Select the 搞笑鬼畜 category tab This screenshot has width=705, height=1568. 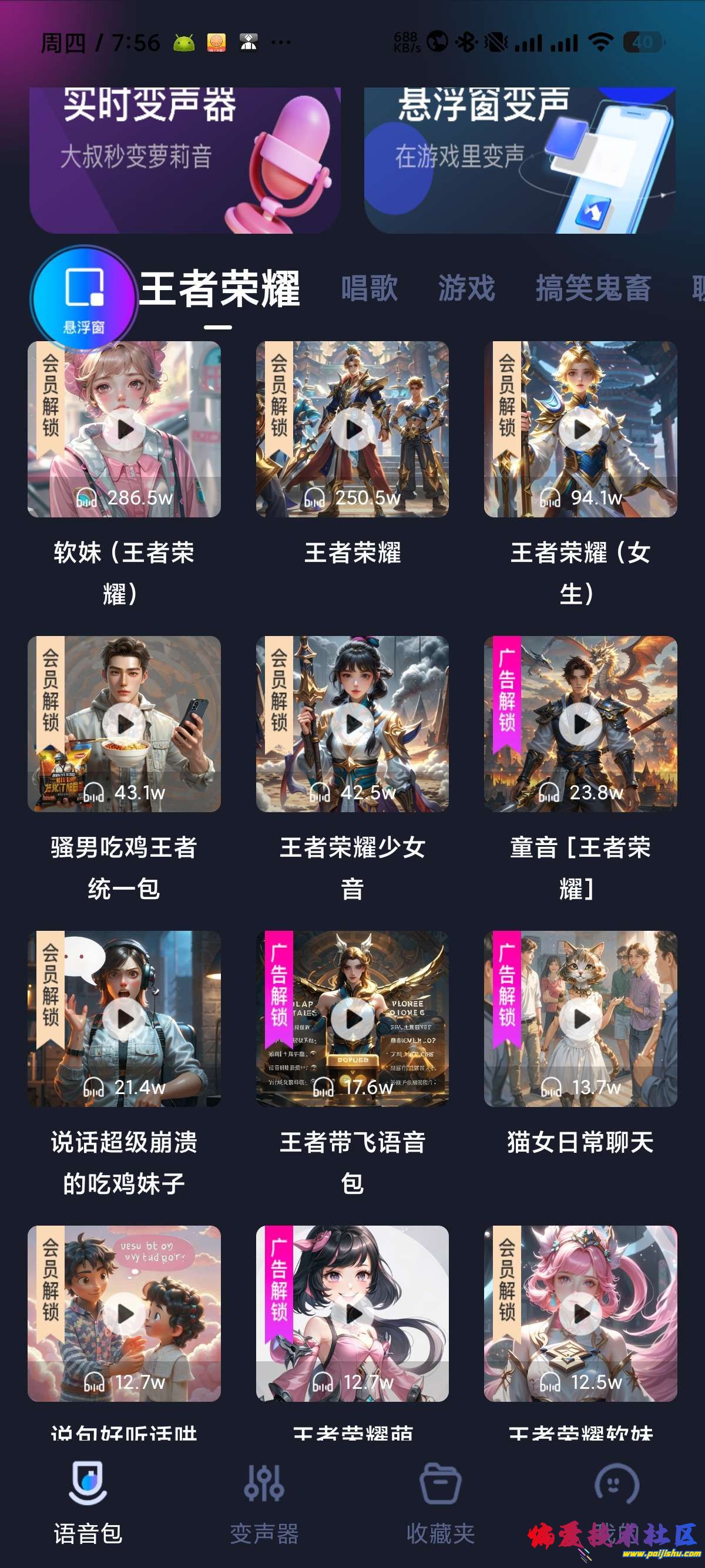click(593, 288)
